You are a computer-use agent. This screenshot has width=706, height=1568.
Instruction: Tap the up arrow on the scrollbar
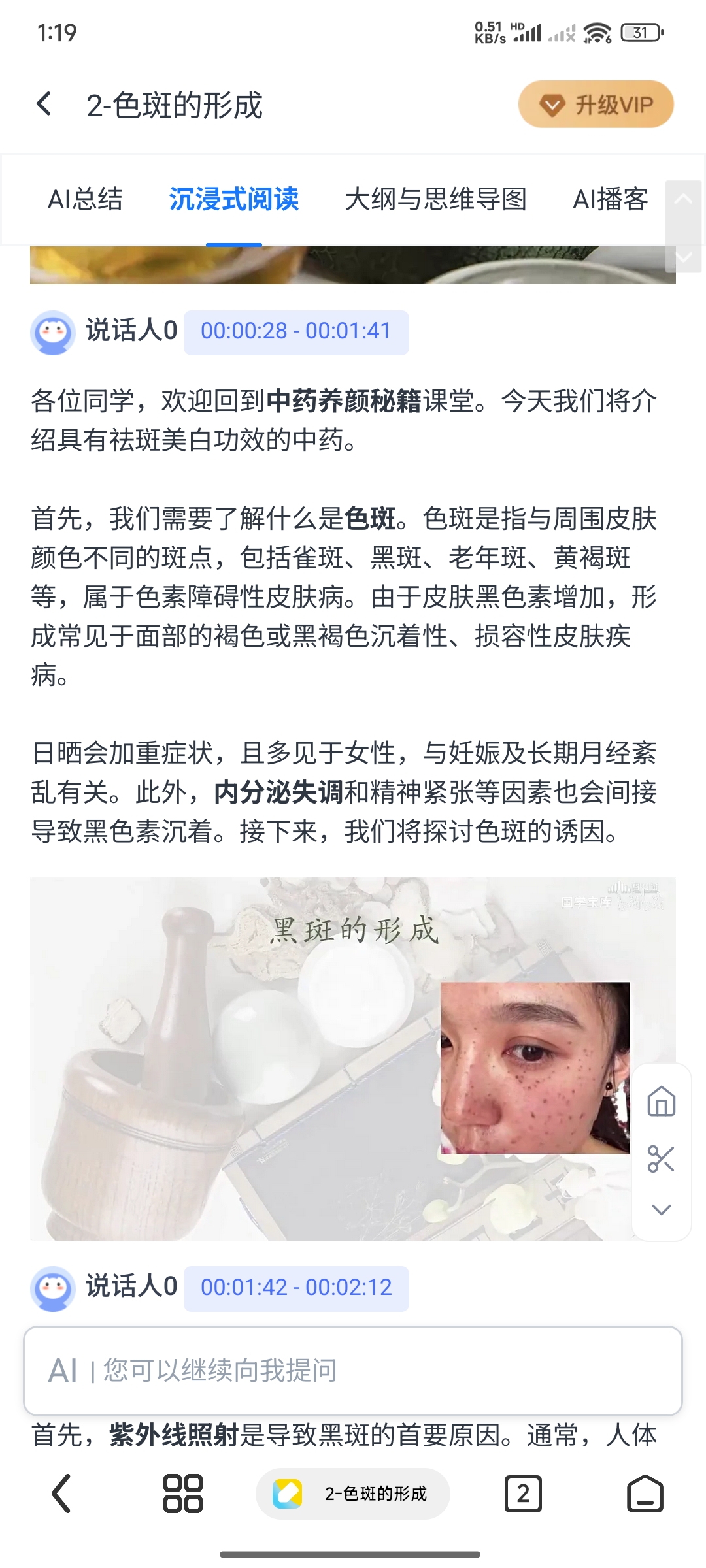click(684, 199)
